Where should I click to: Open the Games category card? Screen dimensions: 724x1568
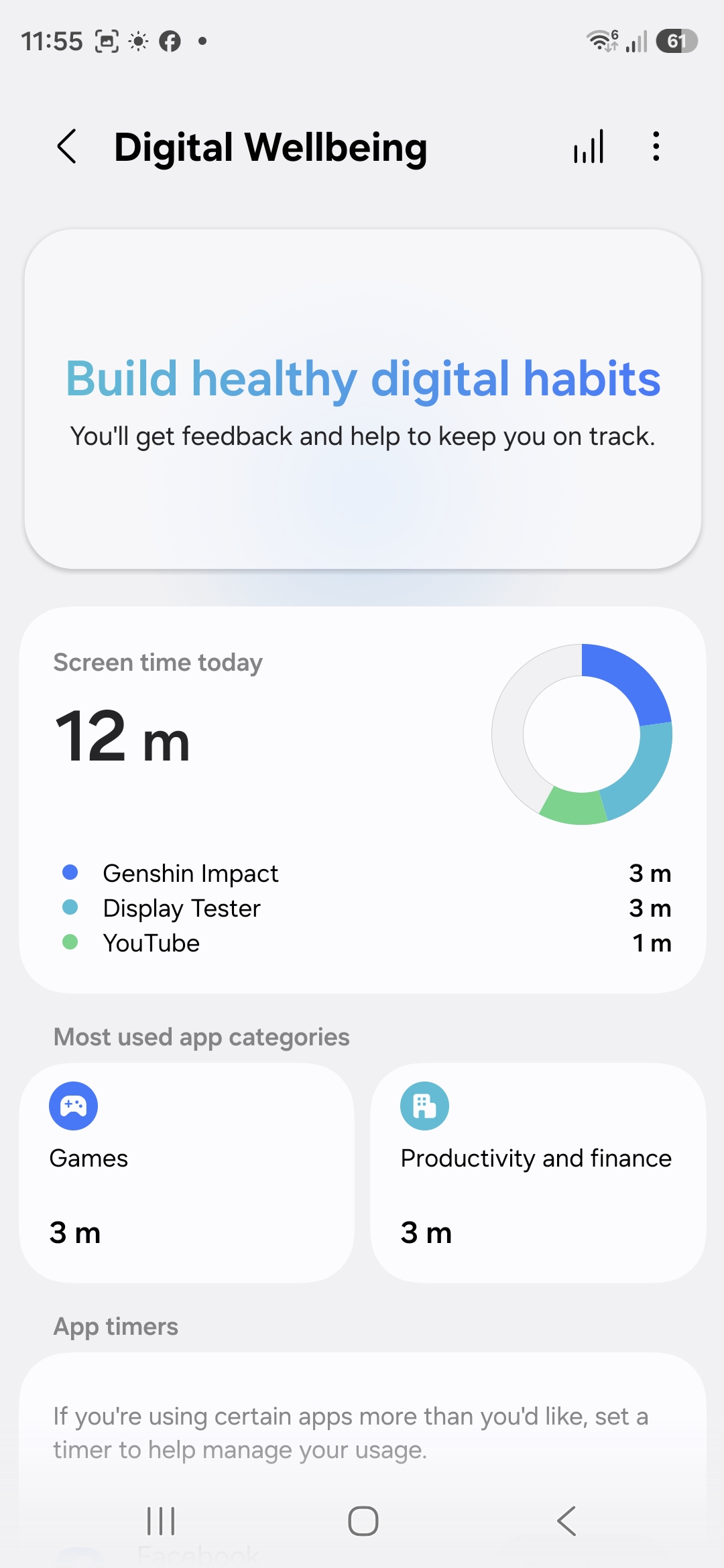click(x=187, y=1173)
